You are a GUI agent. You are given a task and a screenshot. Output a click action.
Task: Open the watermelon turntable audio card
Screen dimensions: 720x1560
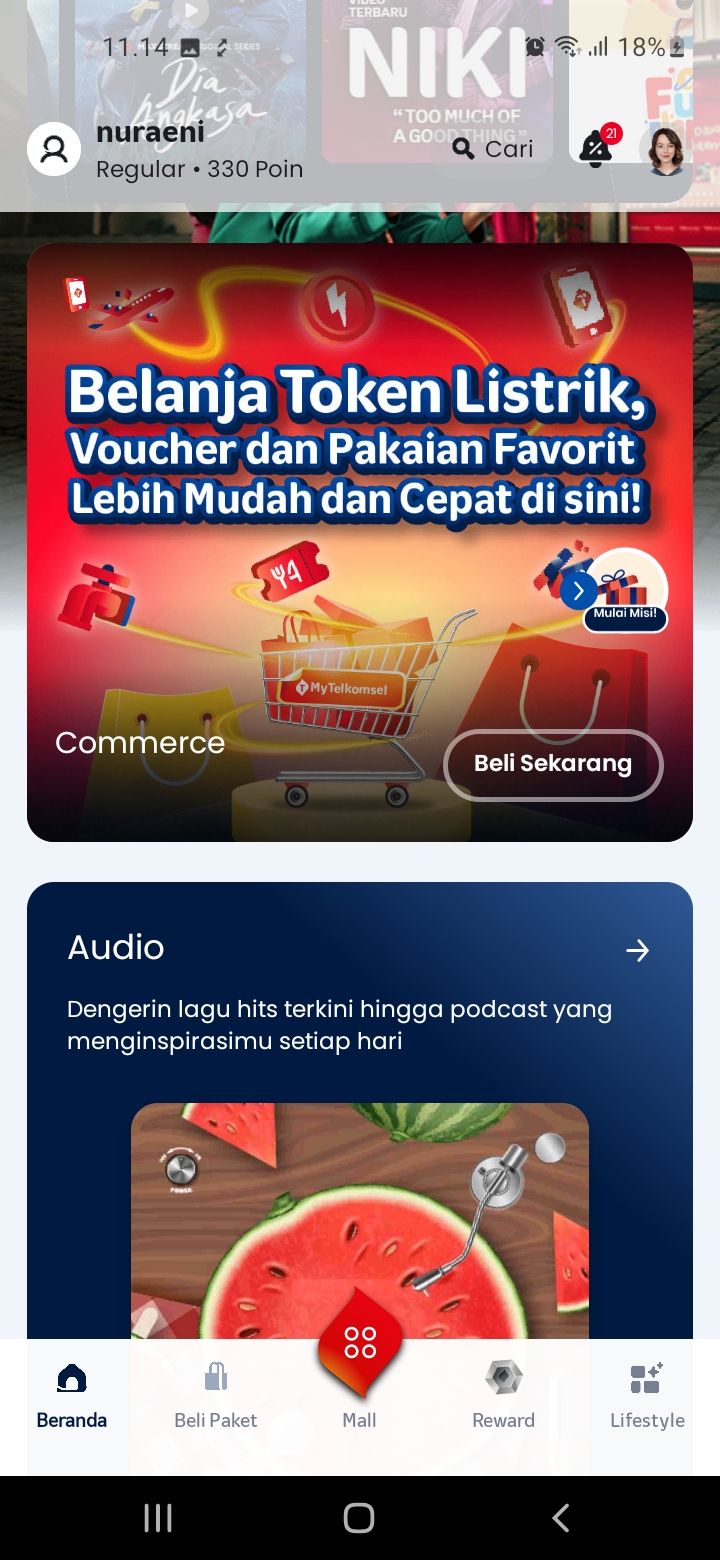point(360,1220)
